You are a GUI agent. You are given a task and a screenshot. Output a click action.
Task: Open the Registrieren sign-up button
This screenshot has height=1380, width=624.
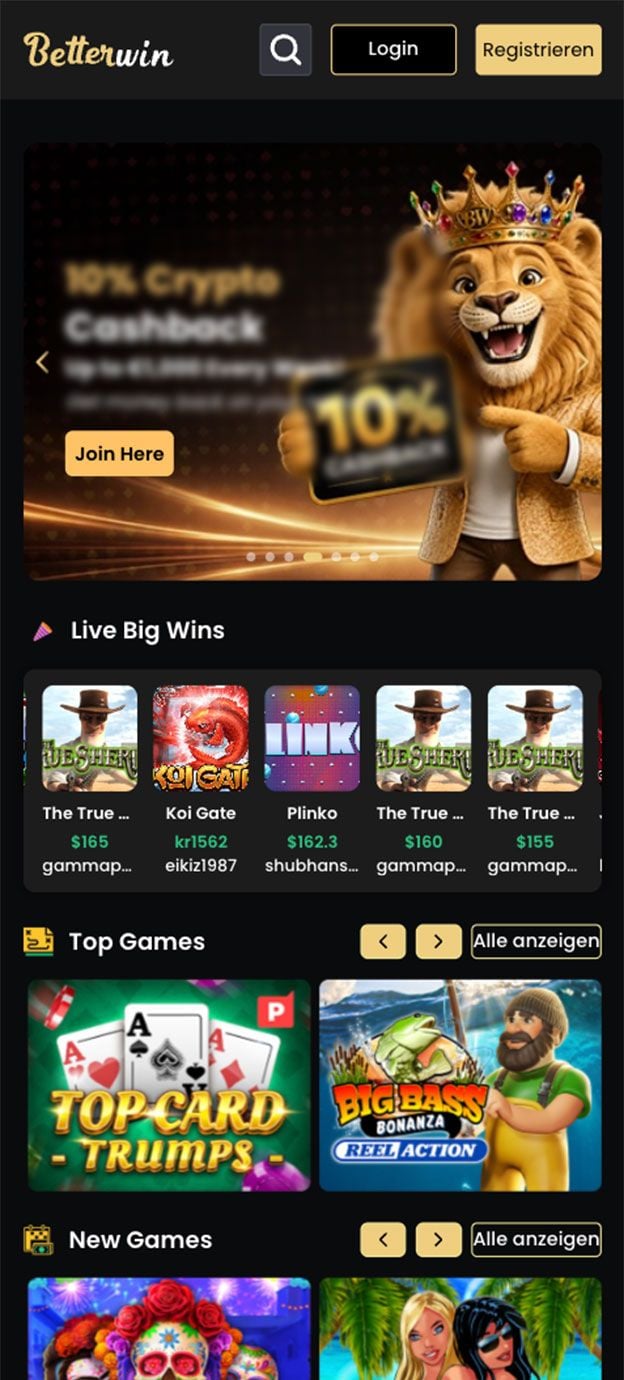[538, 50]
